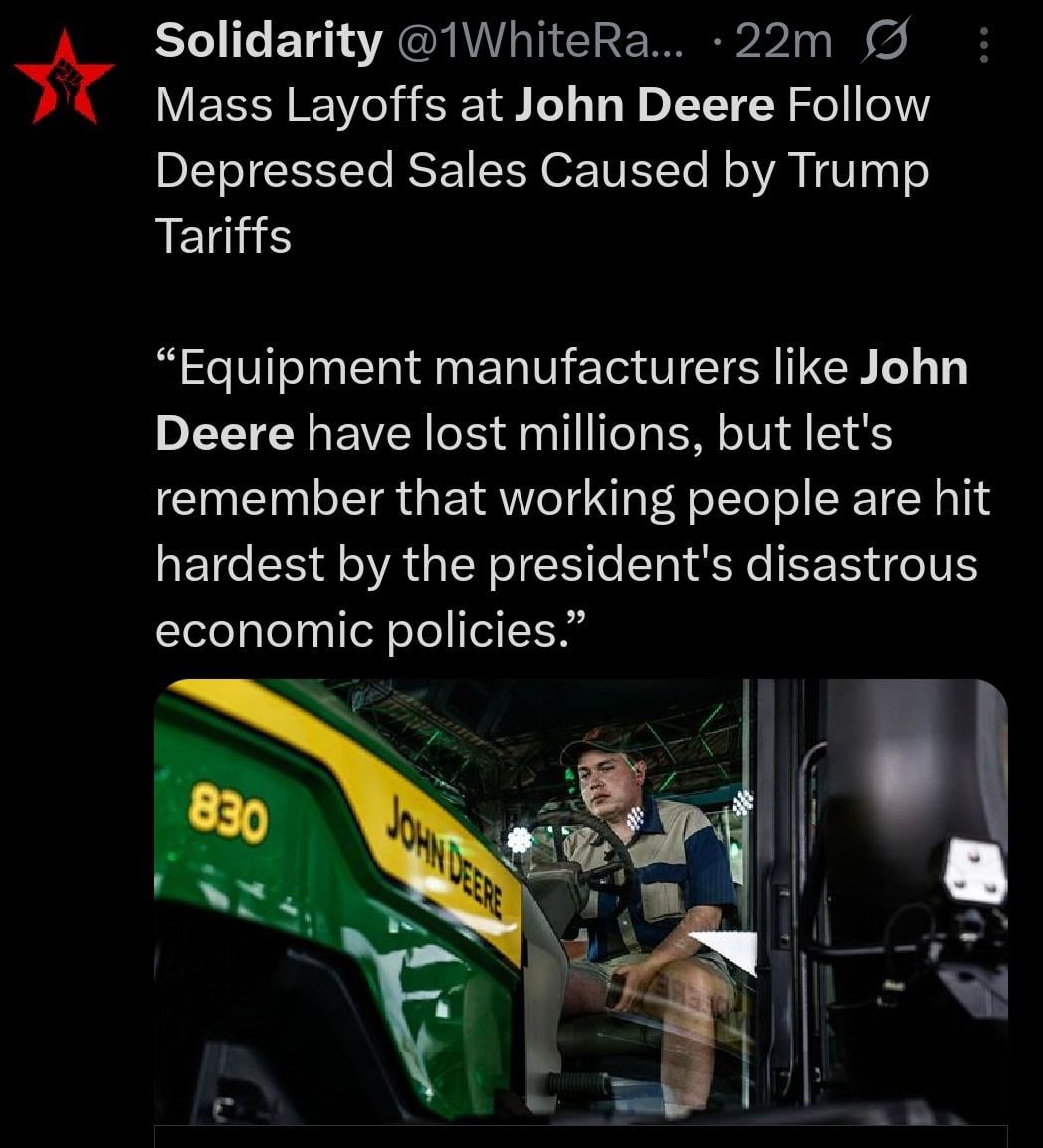Tap the Grok icon beside the timestamp
The image size is (1043, 1148).
point(886,42)
